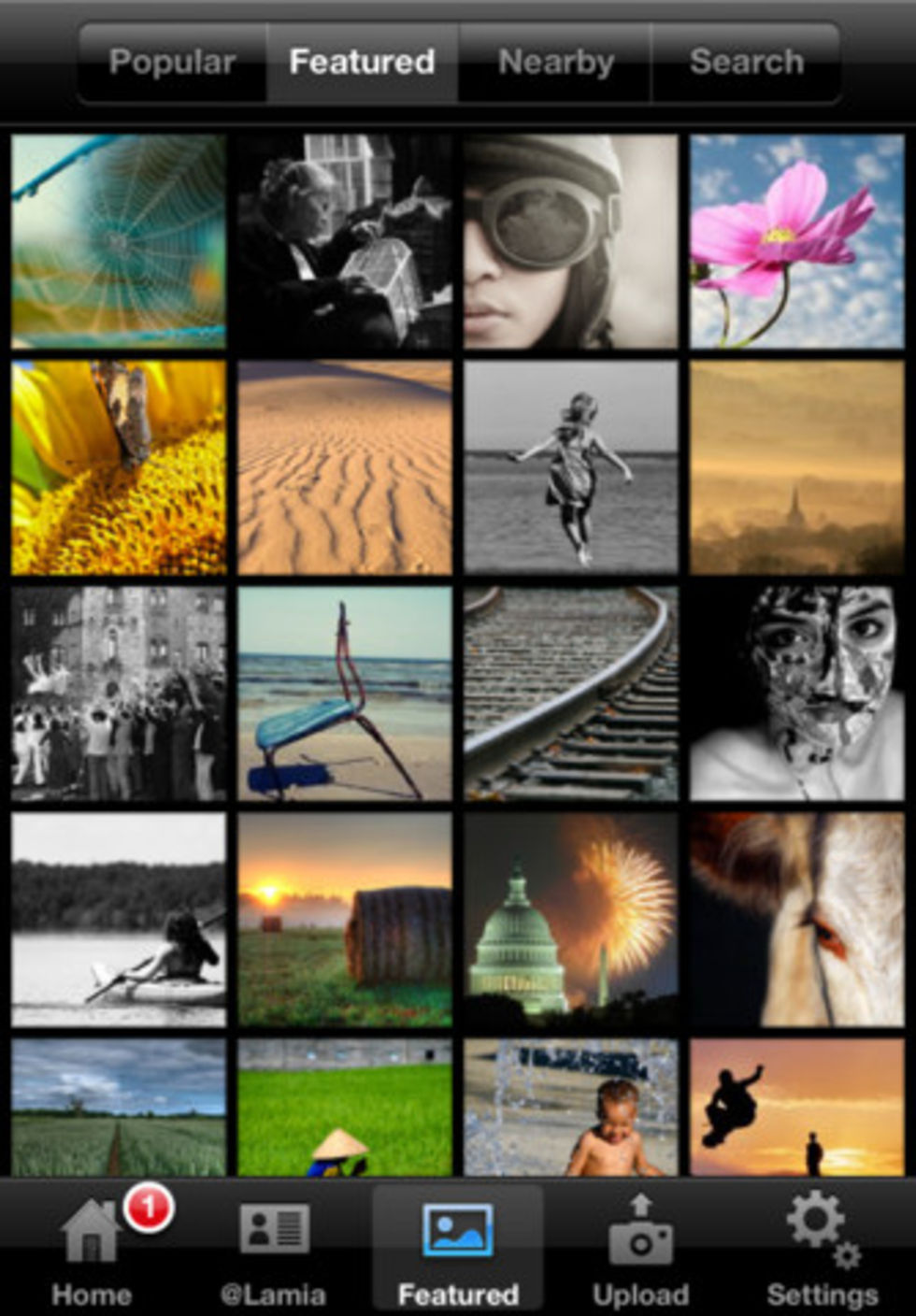Open the Capitol fireworks photo

[x=571, y=920]
